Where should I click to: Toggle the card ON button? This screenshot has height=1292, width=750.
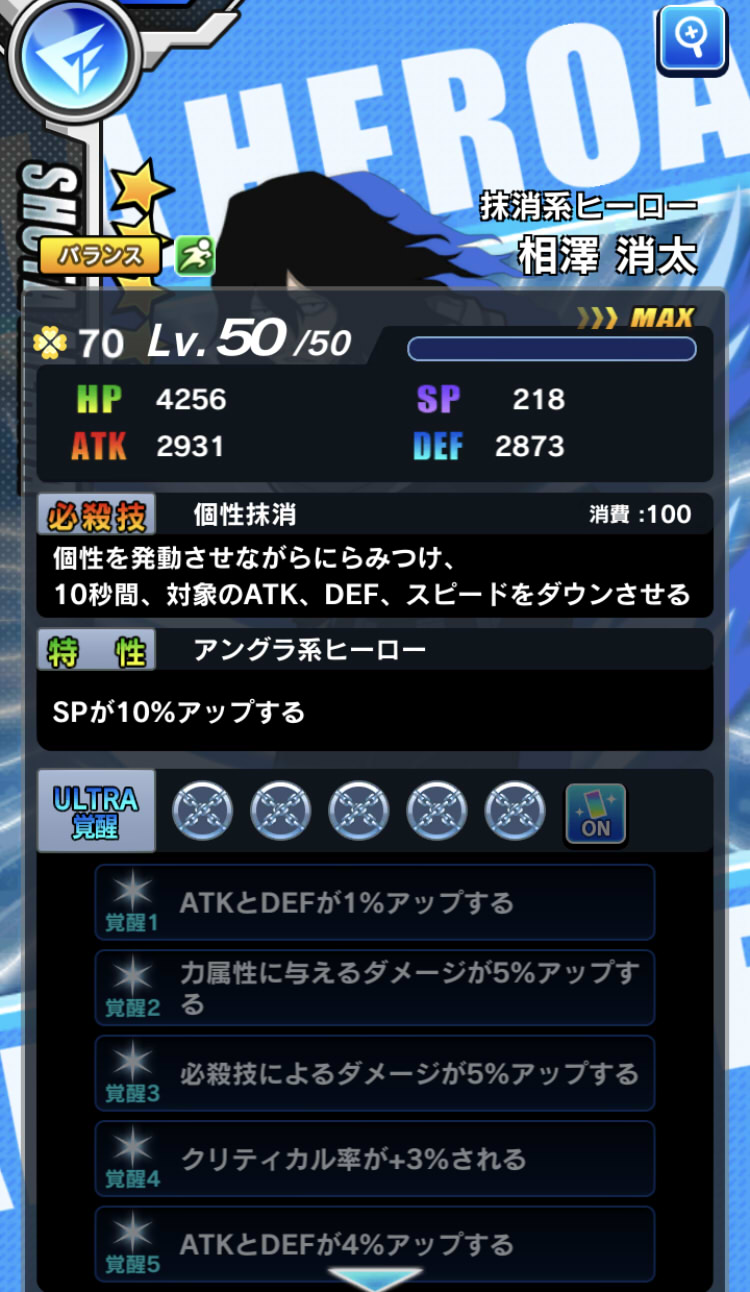pyautogui.click(x=595, y=813)
